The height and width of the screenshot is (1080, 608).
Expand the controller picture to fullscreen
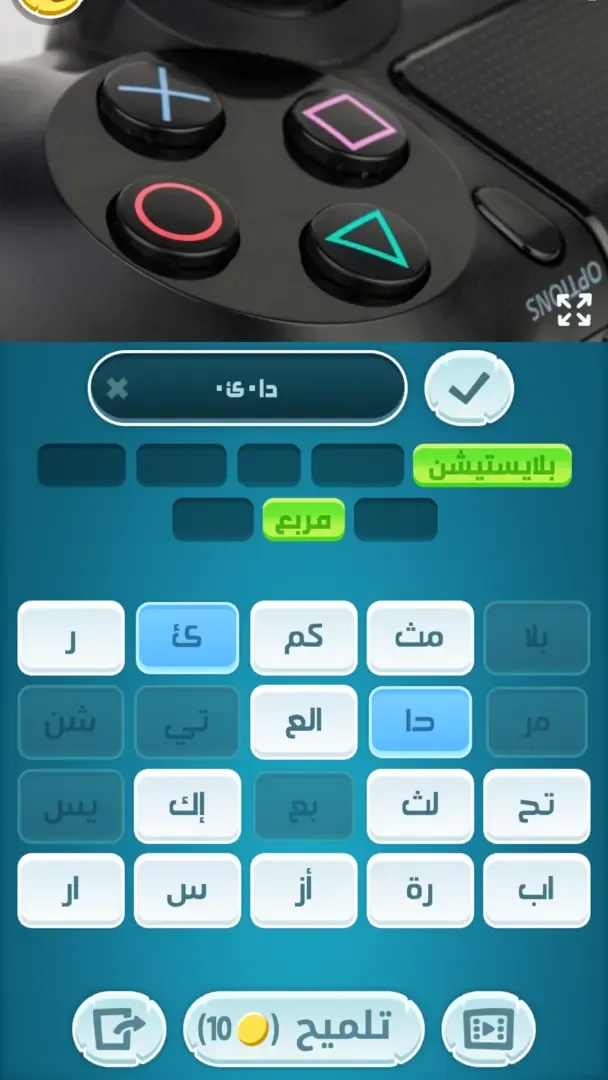click(574, 309)
